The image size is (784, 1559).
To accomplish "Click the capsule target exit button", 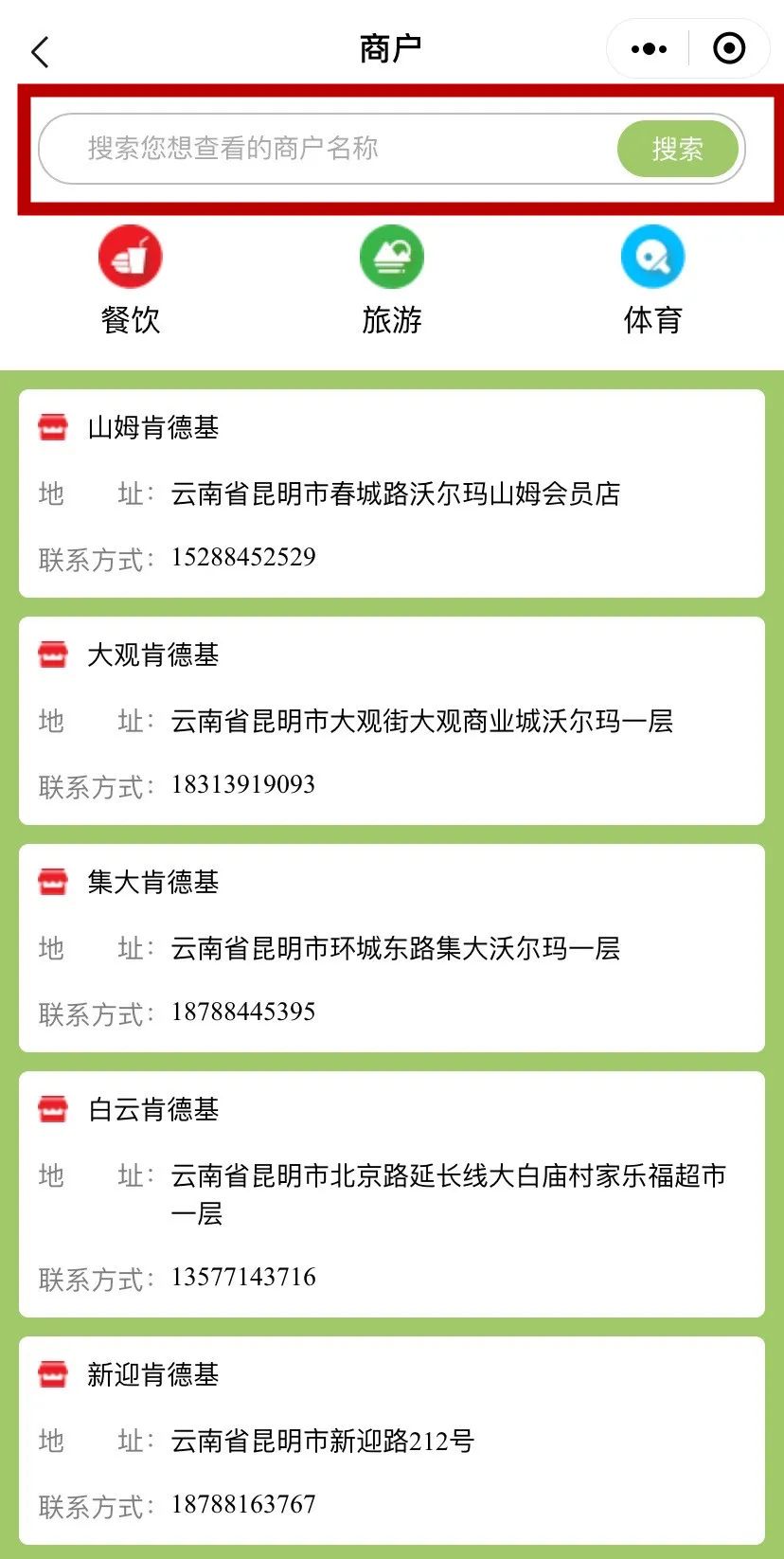I will (730, 47).
